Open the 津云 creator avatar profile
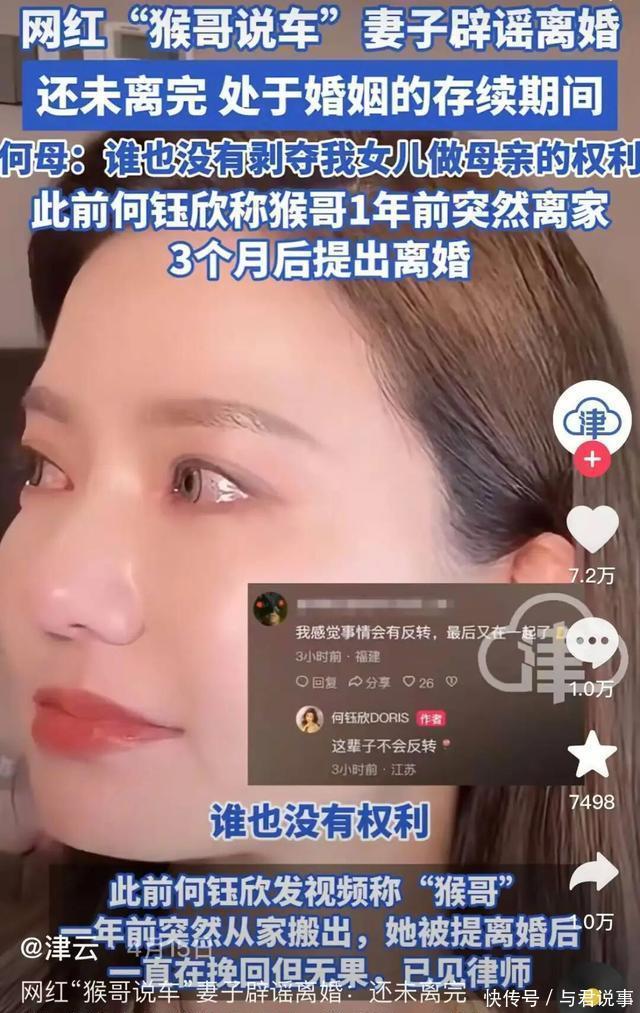Viewport: 640px width, 1013px height. (592, 419)
